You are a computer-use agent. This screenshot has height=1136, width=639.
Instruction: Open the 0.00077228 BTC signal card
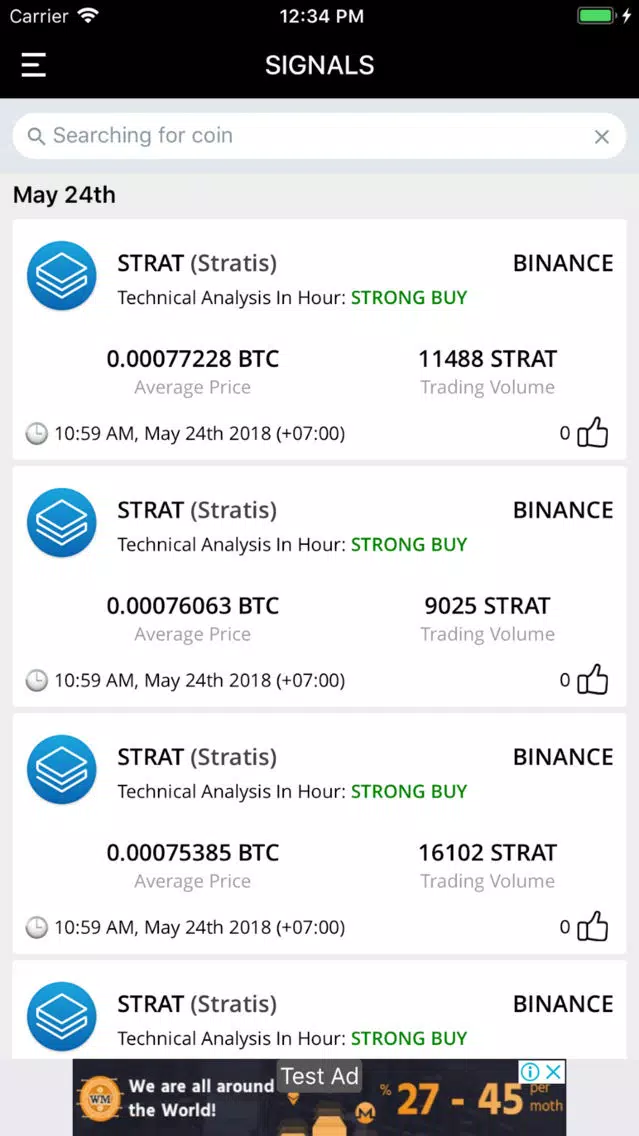point(319,339)
